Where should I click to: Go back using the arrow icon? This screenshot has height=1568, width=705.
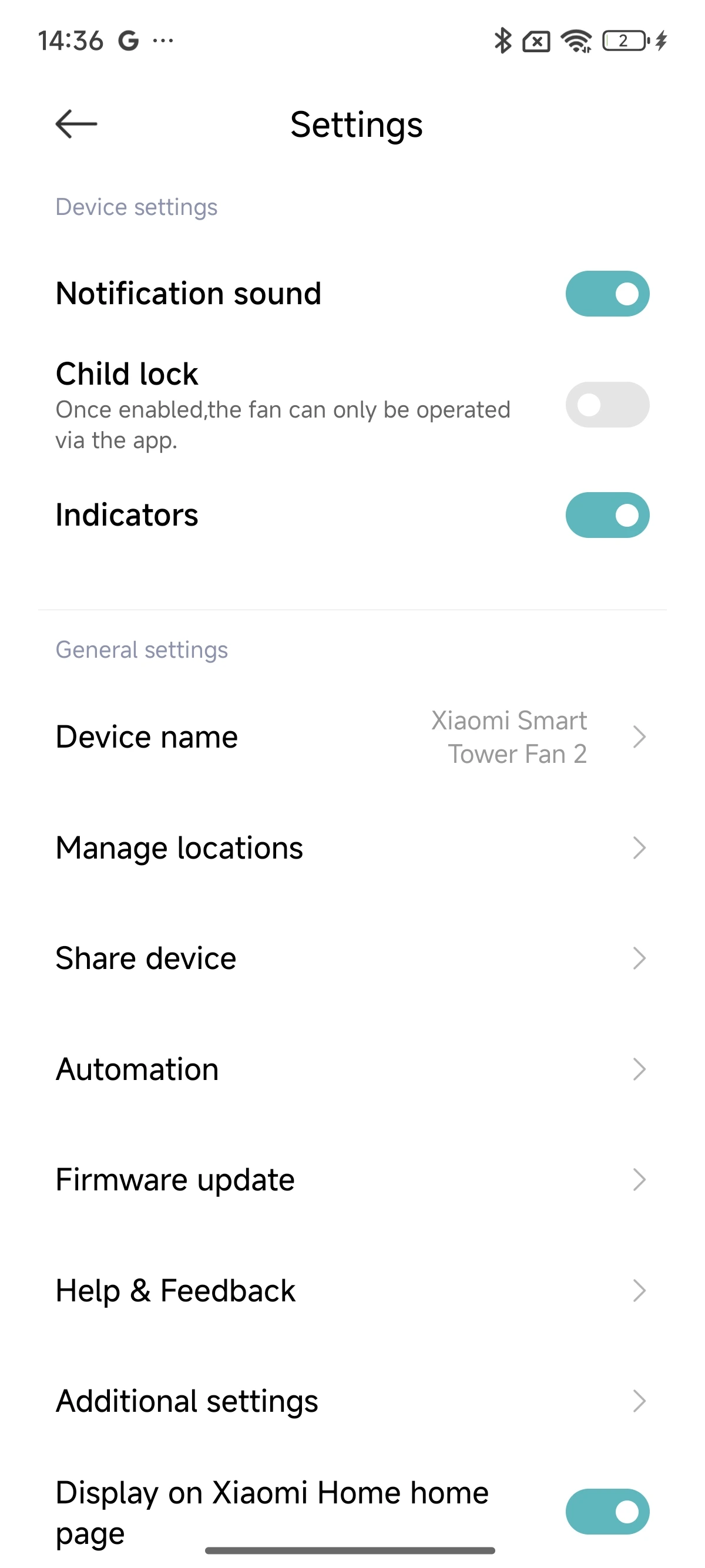76,124
